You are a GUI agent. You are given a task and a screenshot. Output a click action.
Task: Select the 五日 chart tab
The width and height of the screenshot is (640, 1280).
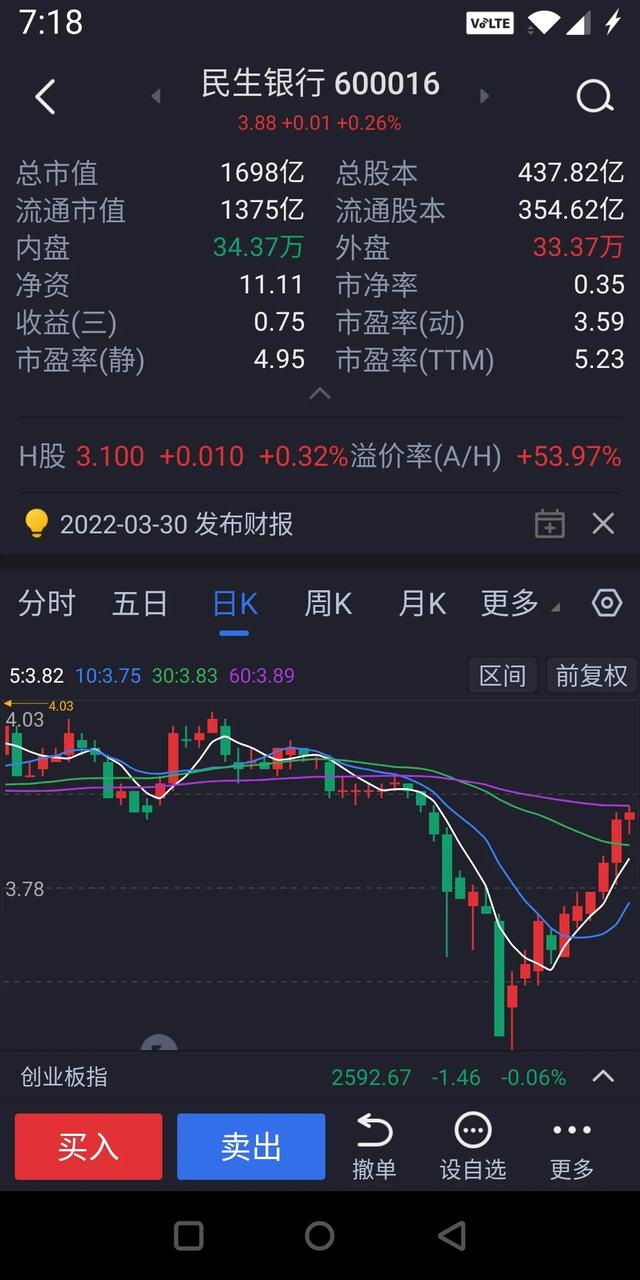coord(139,604)
